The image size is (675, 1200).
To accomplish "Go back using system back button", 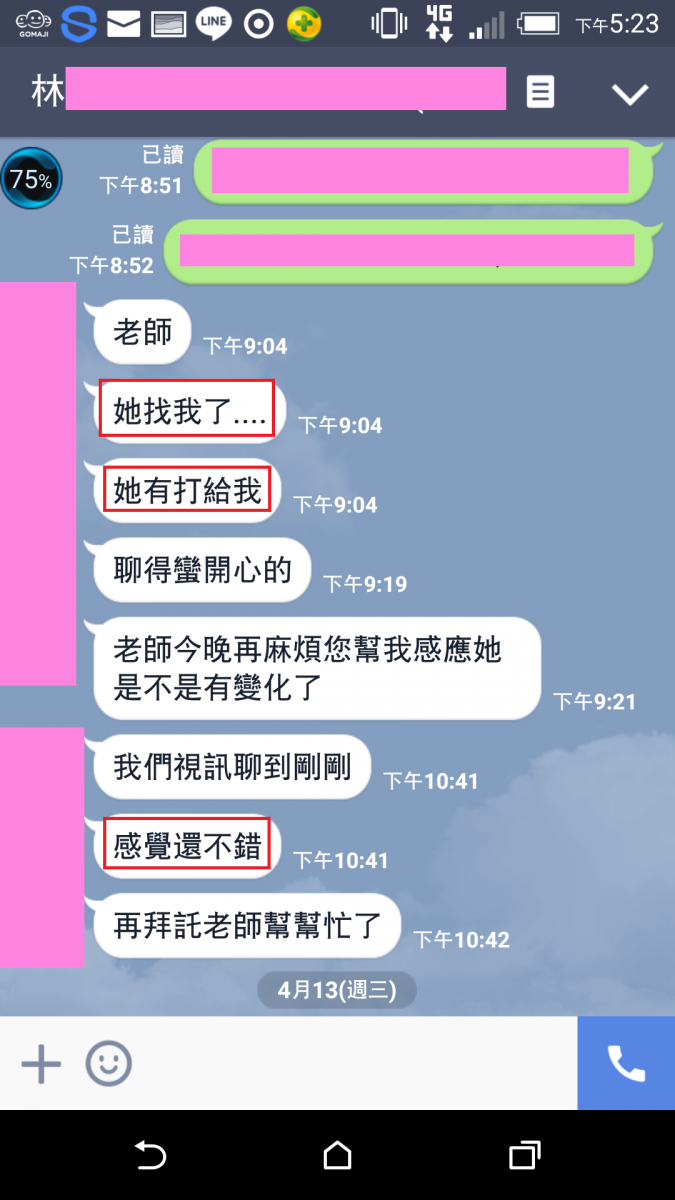I will [x=150, y=1156].
